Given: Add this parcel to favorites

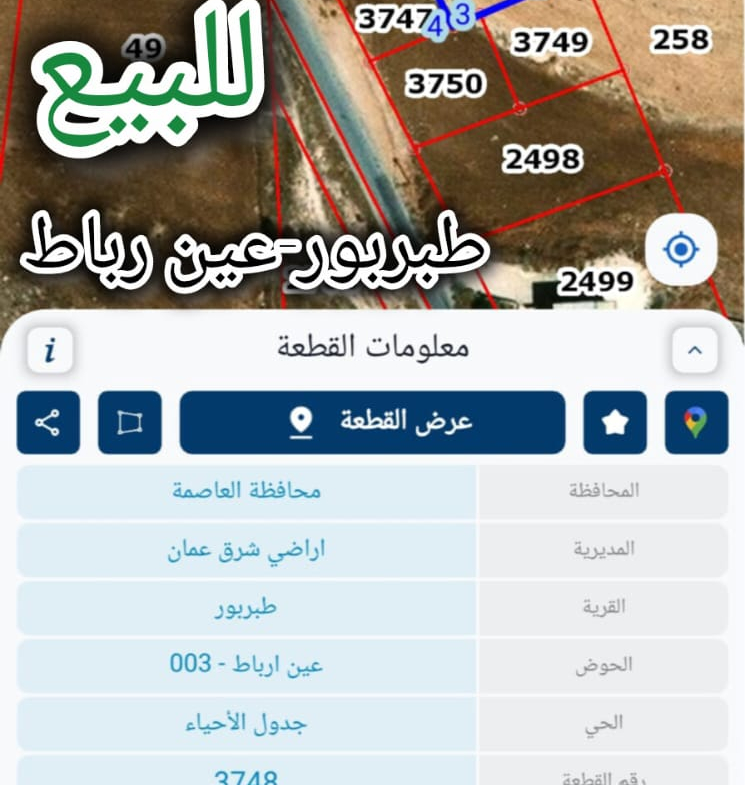Looking at the screenshot, I should click(615, 423).
